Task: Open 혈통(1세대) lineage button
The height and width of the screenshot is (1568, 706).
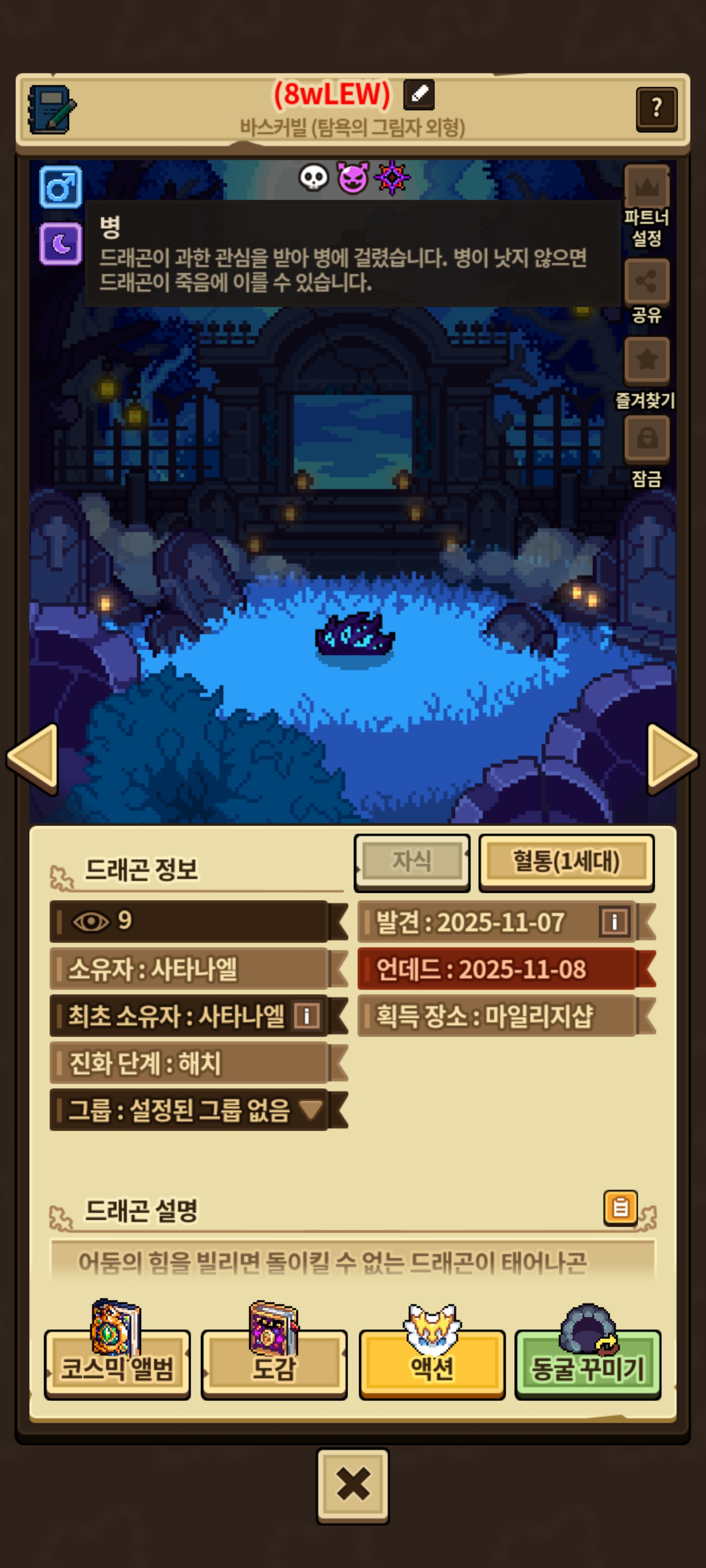Action: (x=566, y=862)
